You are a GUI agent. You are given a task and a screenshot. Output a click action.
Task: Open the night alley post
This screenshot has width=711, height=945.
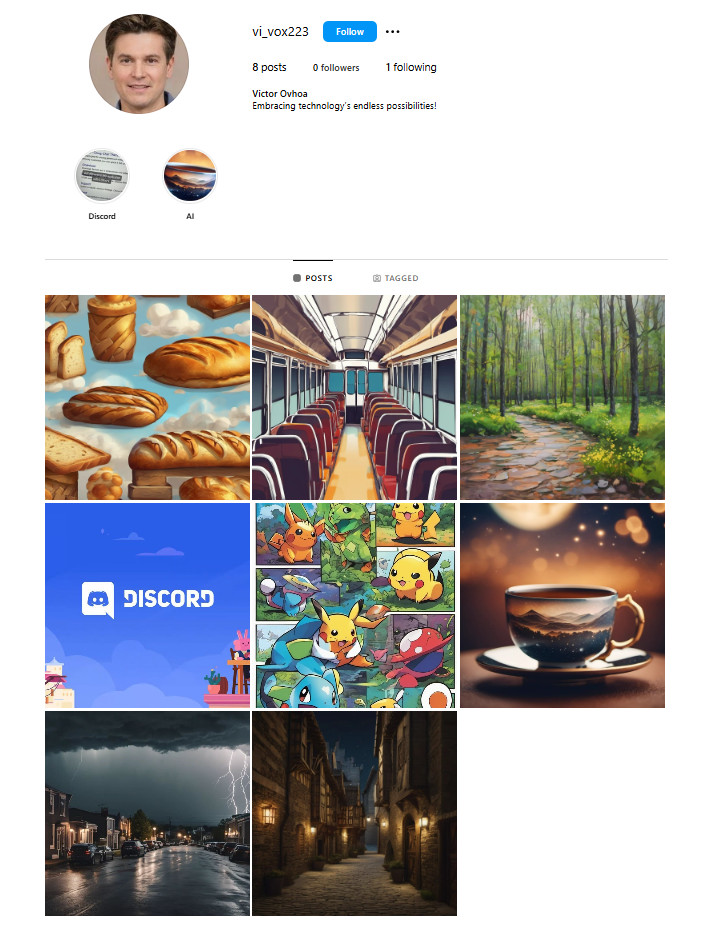(354, 813)
